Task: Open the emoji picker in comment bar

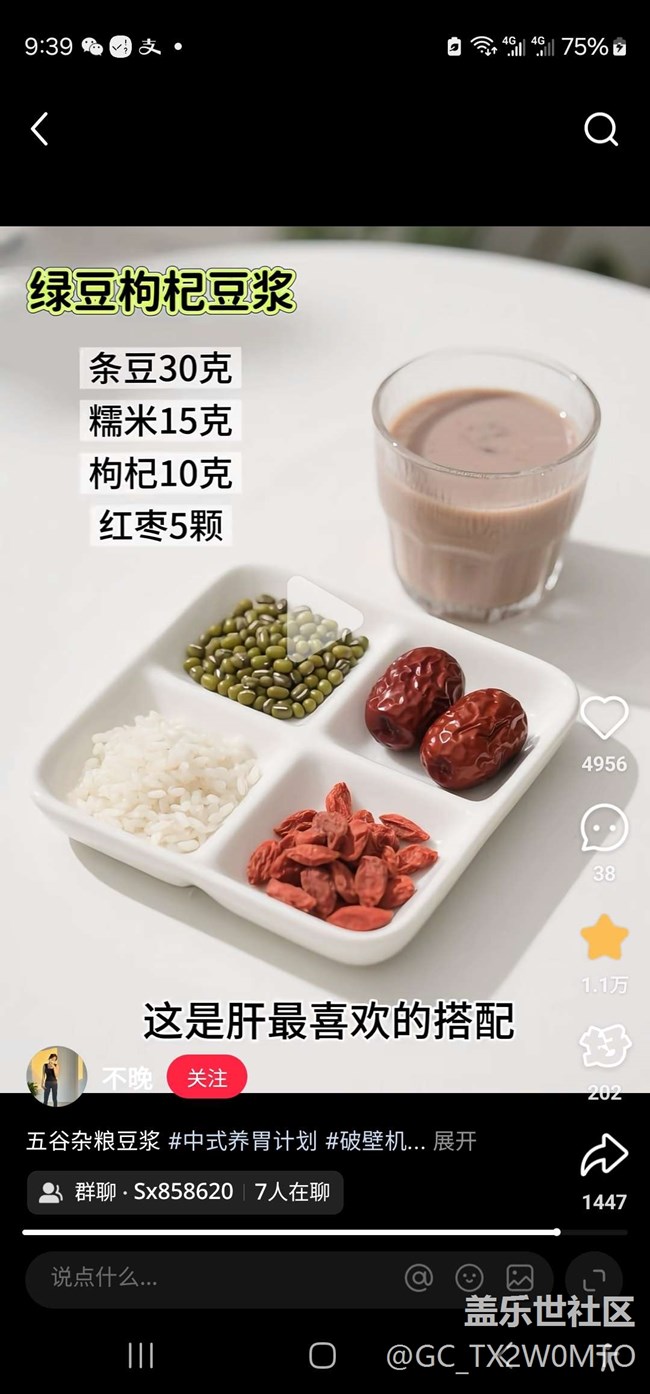Action: click(x=469, y=1277)
